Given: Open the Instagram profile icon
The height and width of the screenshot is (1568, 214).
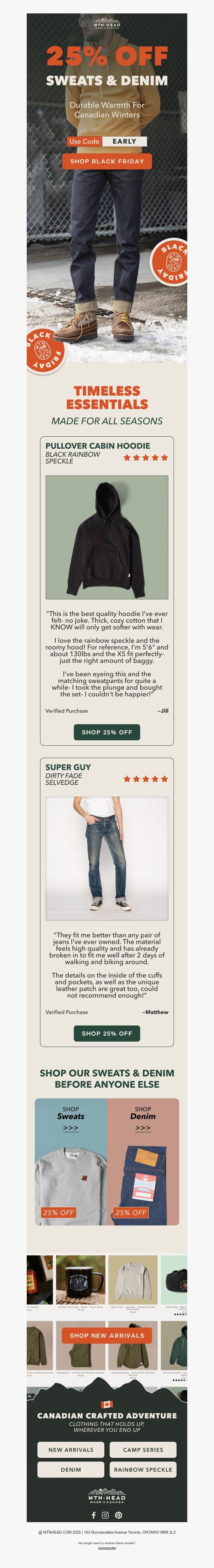Looking at the screenshot, I should pyautogui.click(x=105, y=1514).
